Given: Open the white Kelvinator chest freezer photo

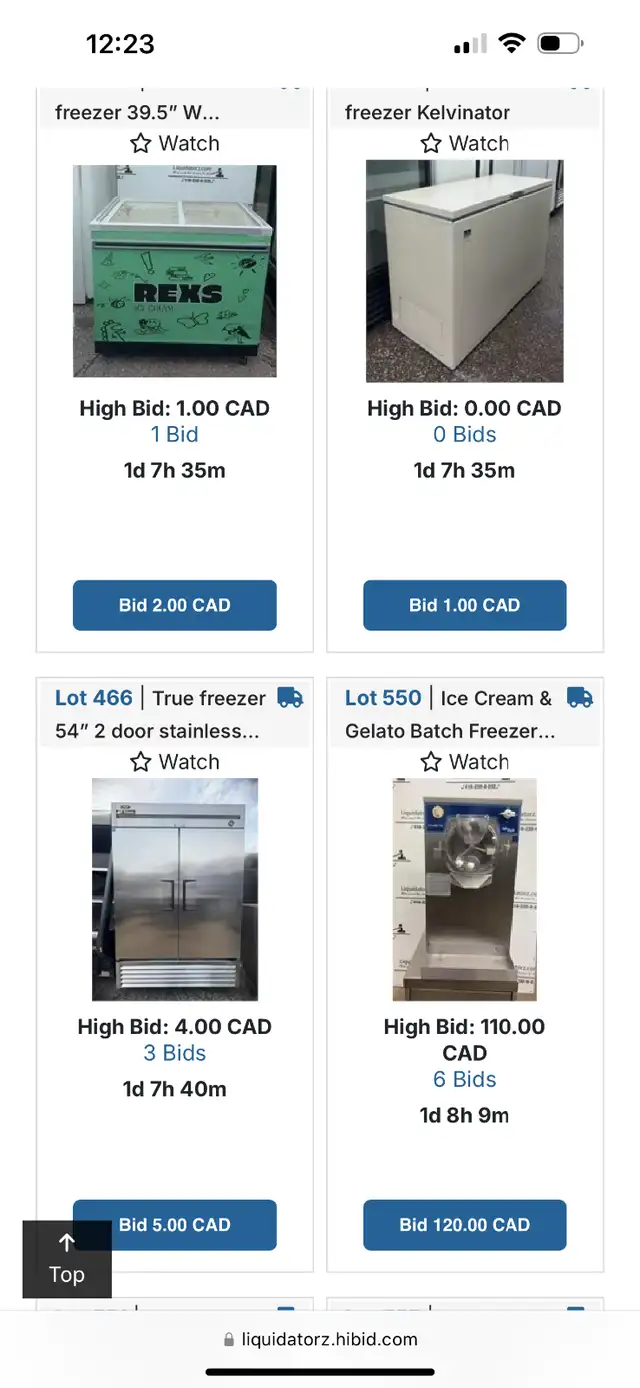Looking at the screenshot, I should click(x=465, y=271).
